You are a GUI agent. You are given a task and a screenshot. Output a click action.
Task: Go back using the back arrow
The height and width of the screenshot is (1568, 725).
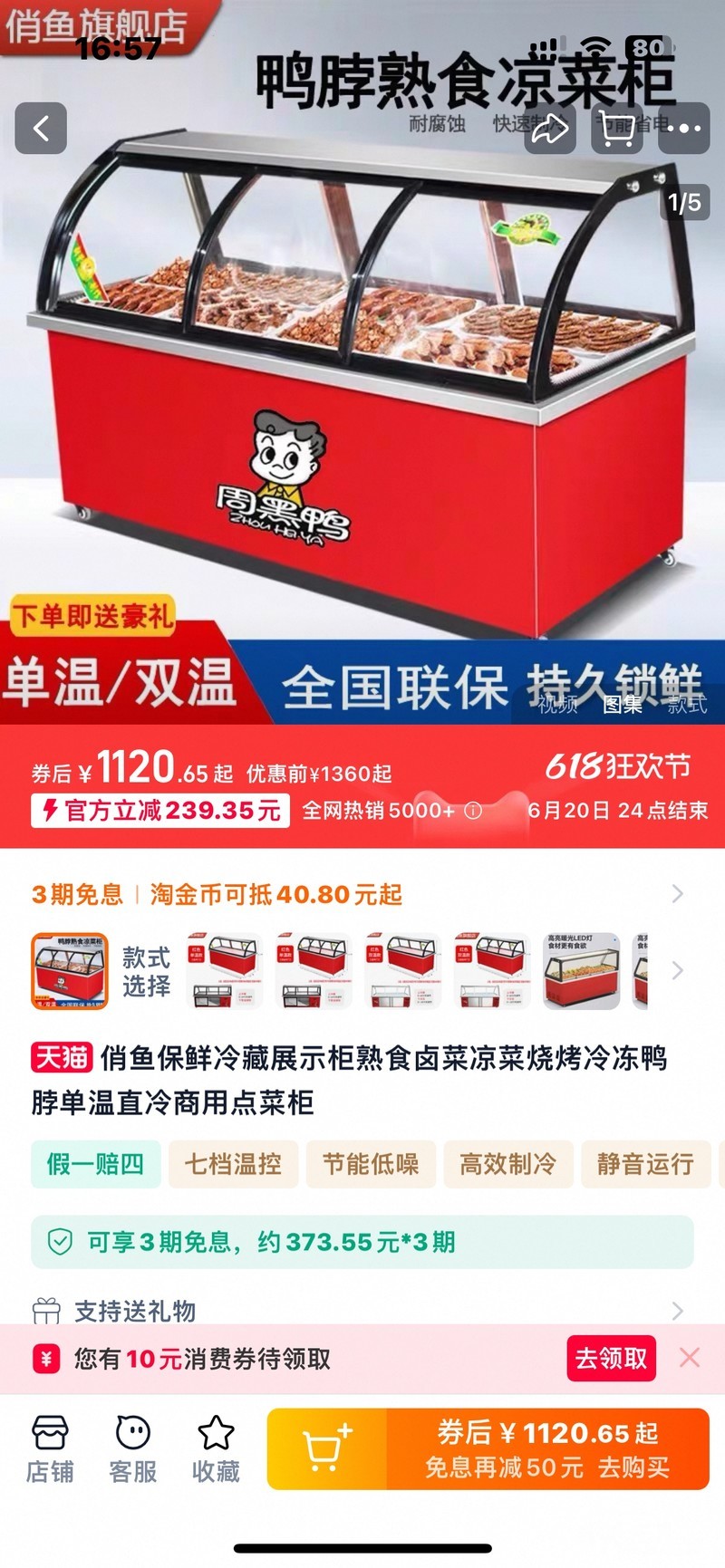click(41, 129)
